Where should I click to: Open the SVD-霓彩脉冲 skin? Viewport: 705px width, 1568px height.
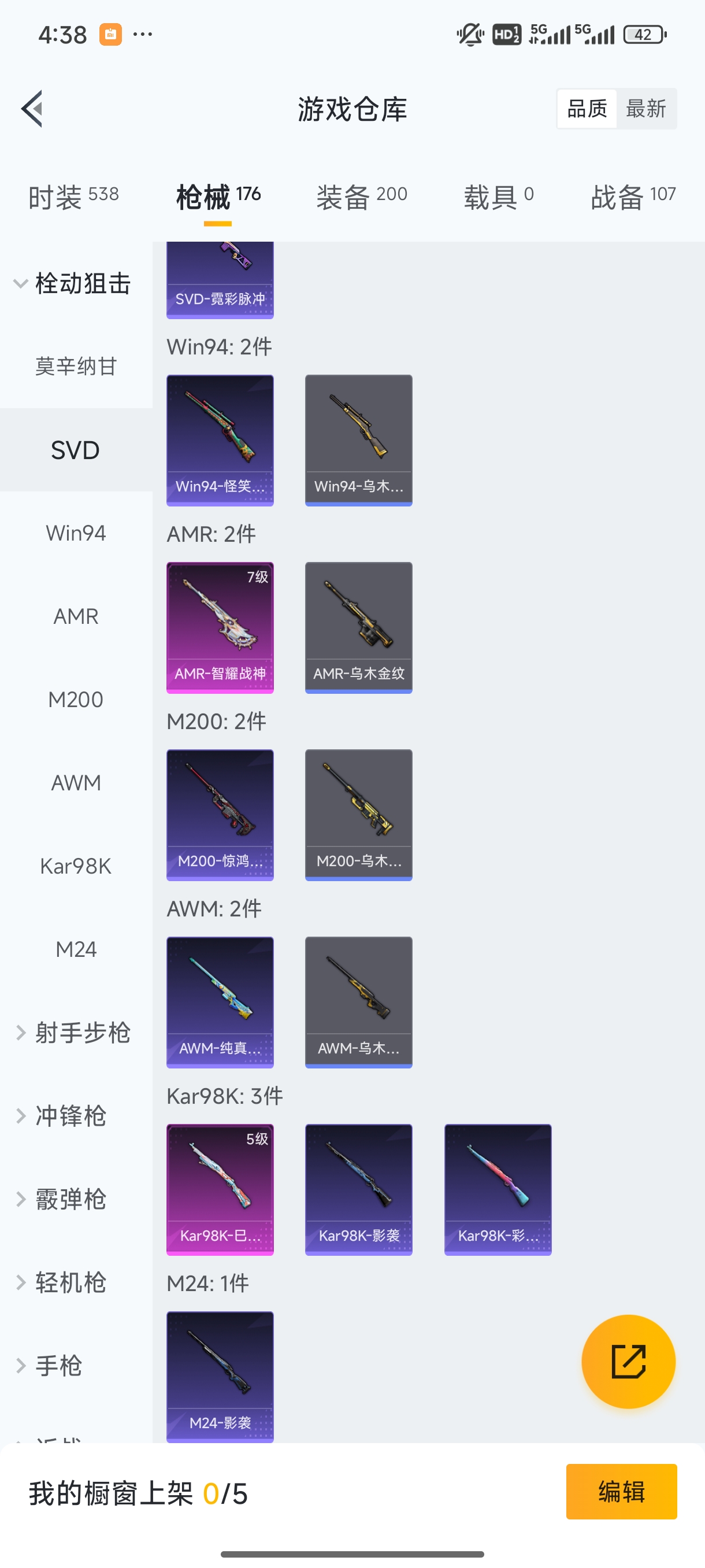[x=220, y=281]
